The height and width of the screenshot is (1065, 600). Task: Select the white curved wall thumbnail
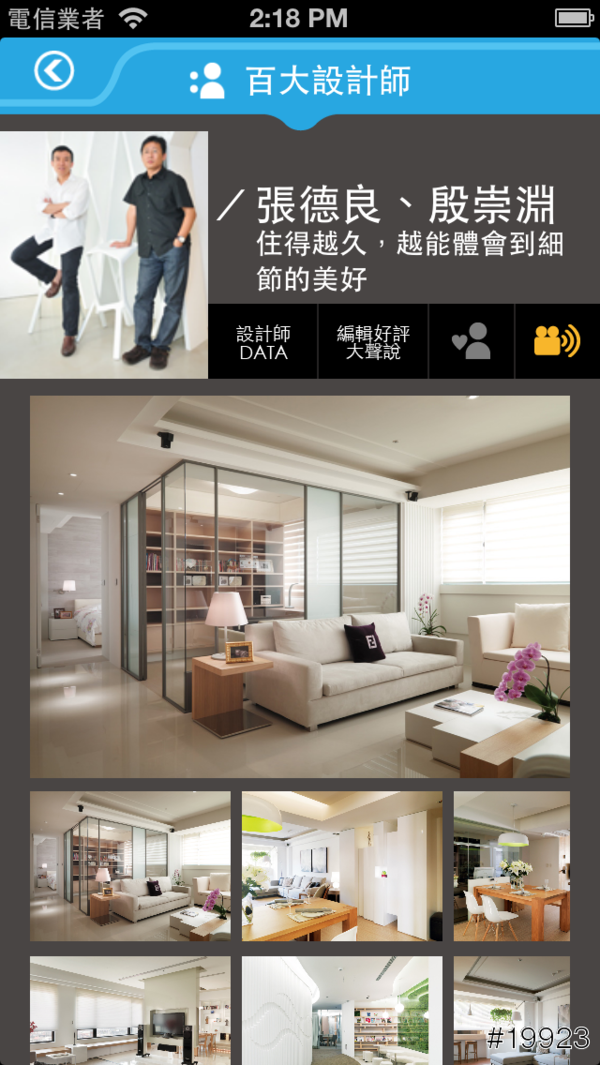coord(342,1008)
